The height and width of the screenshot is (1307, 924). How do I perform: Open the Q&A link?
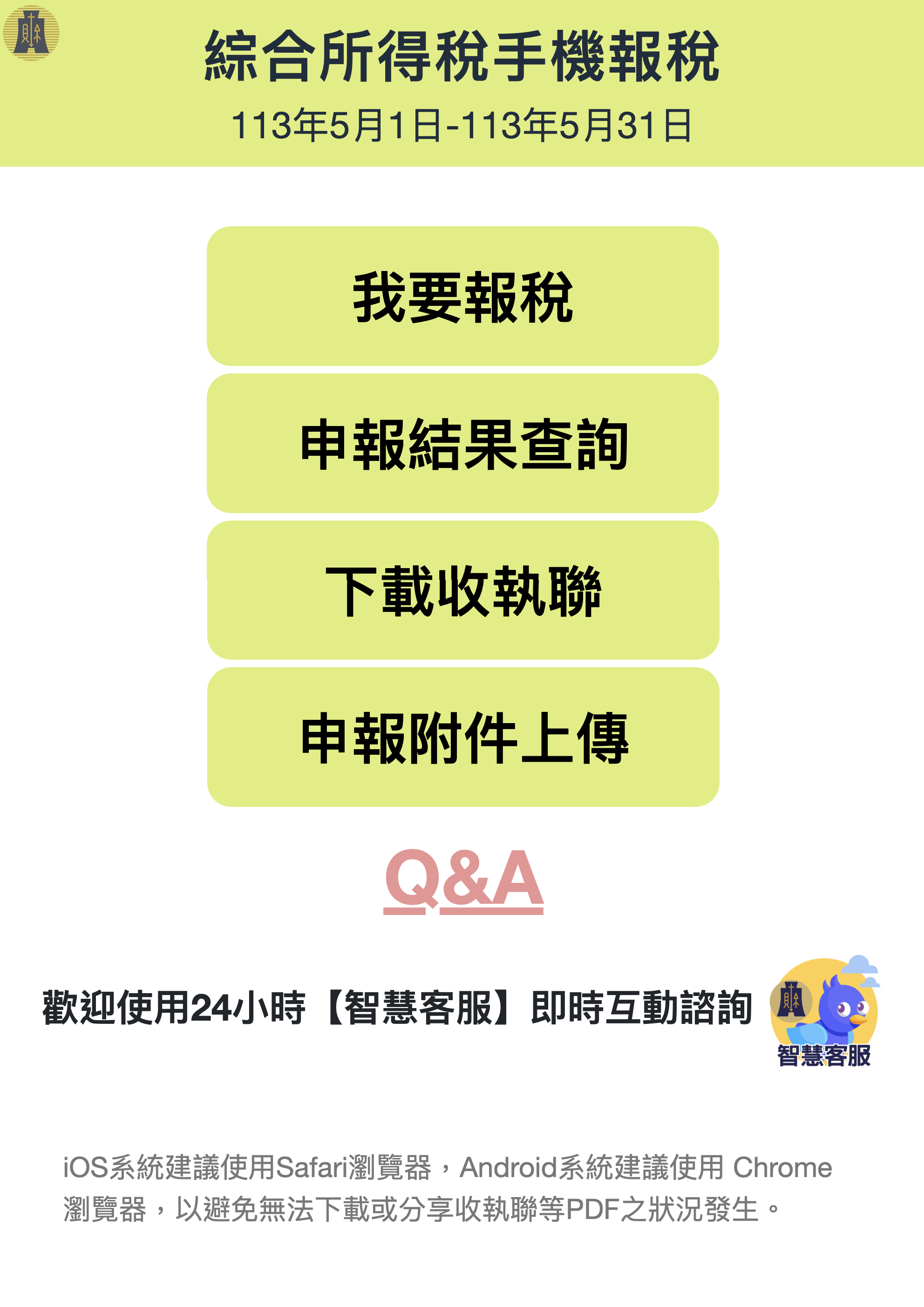click(x=463, y=879)
